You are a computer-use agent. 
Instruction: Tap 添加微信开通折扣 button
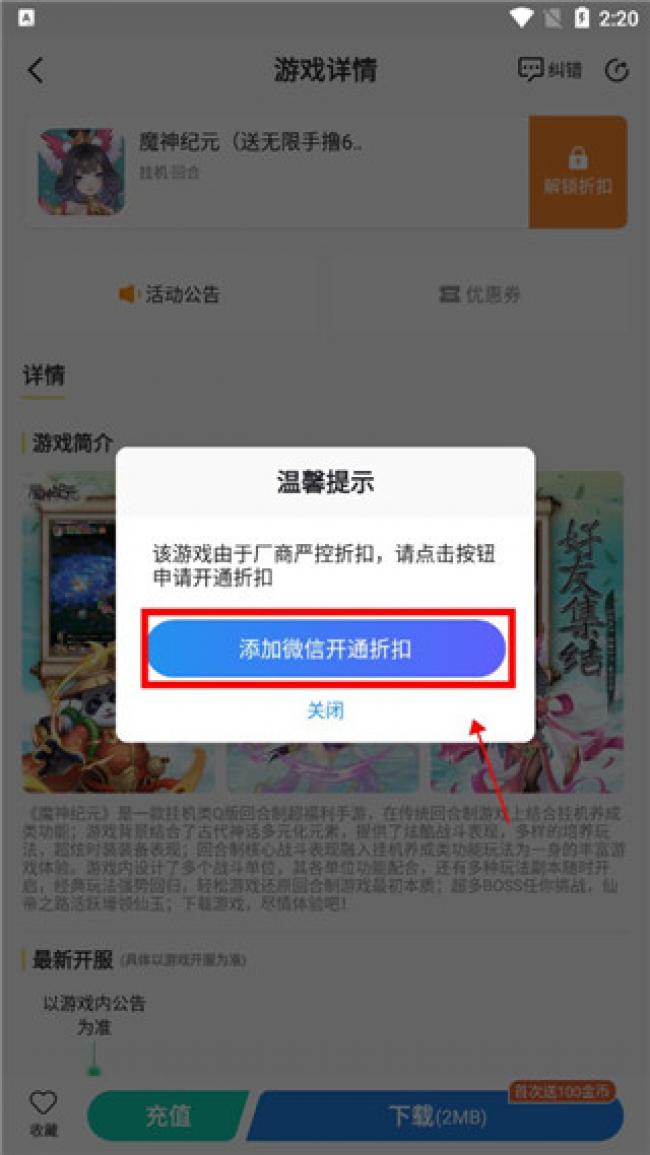327,649
